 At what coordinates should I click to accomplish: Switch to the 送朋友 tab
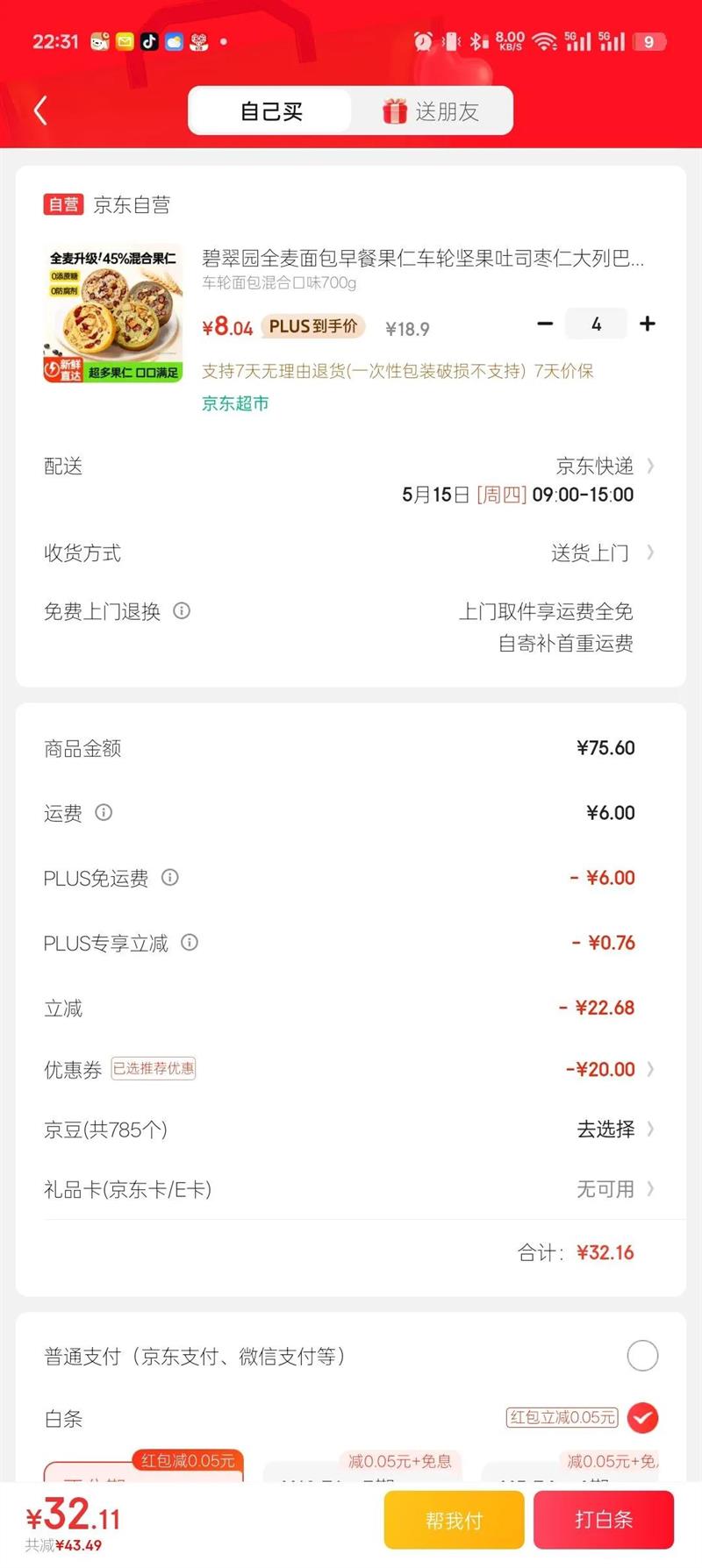(x=431, y=111)
